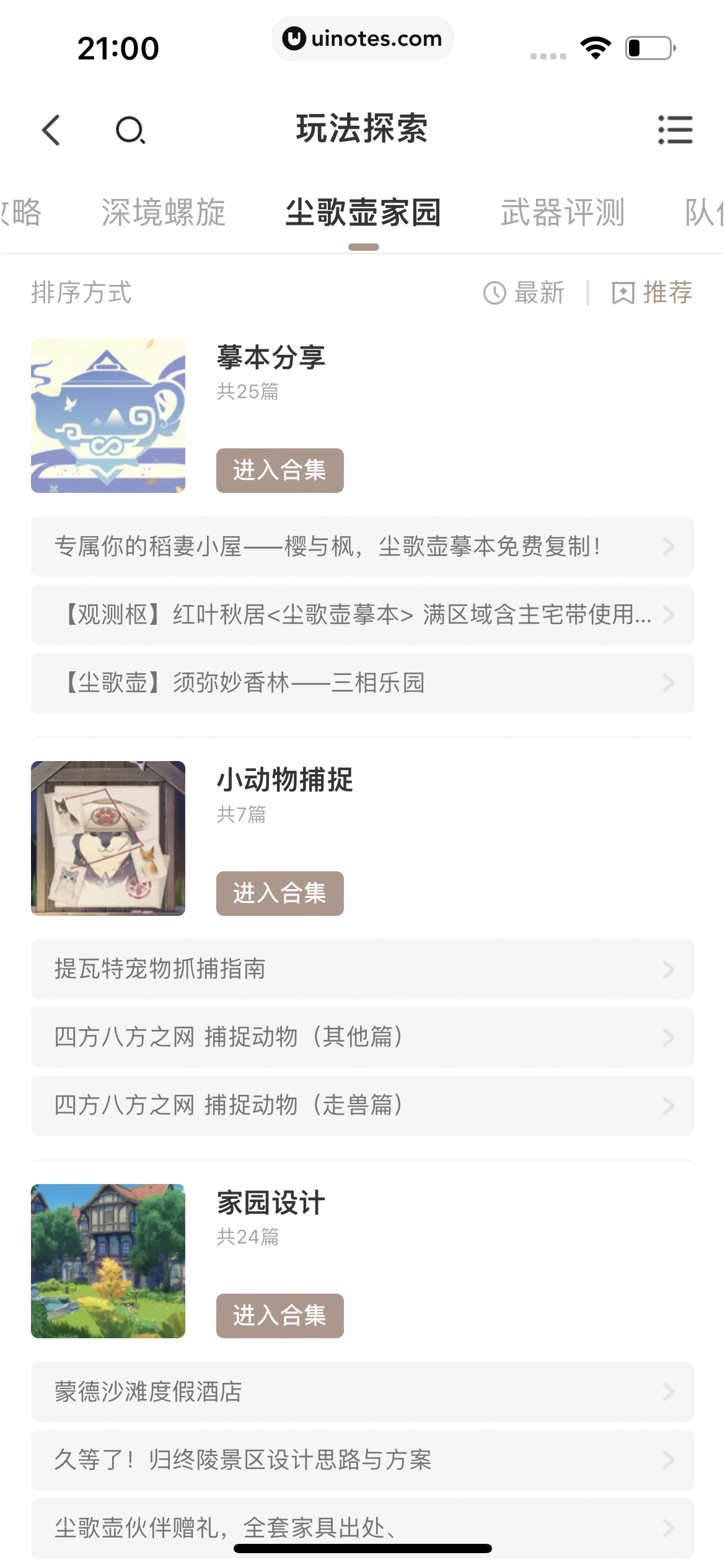
Task: Enter the 小动物捕捉 collection
Action: tap(279, 893)
